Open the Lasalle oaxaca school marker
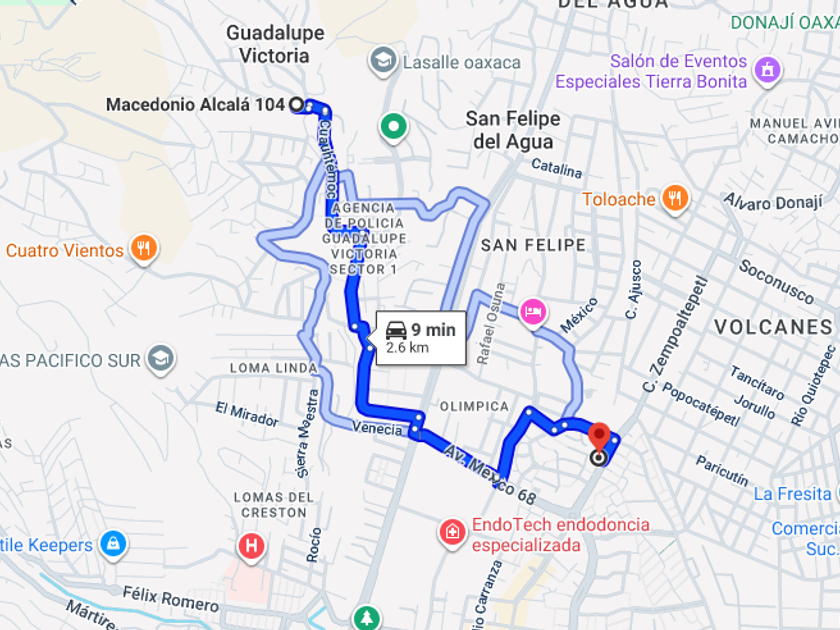Image resolution: width=840 pixels, height=630 pixels. (383, 61)
